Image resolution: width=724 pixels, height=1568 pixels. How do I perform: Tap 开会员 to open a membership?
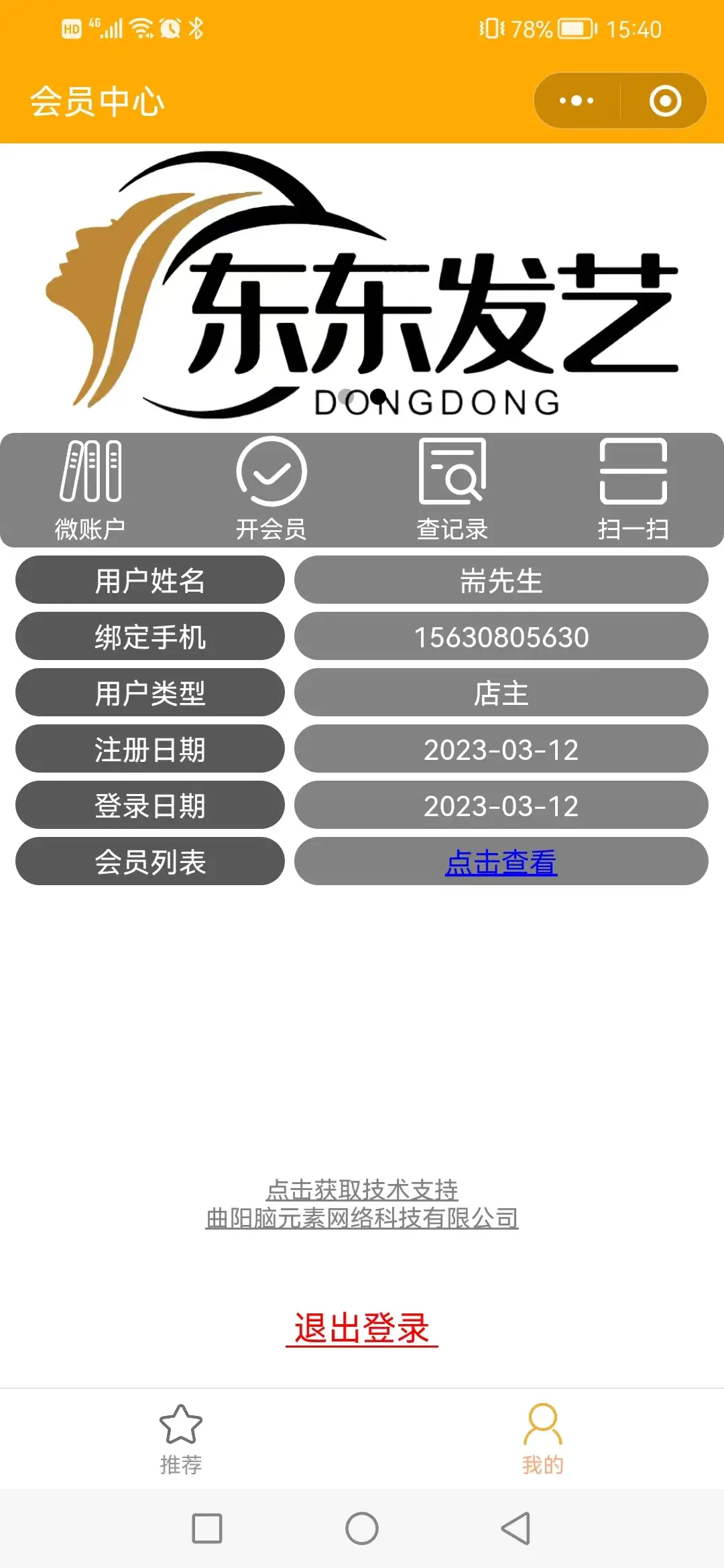click(x=271, y=490)
